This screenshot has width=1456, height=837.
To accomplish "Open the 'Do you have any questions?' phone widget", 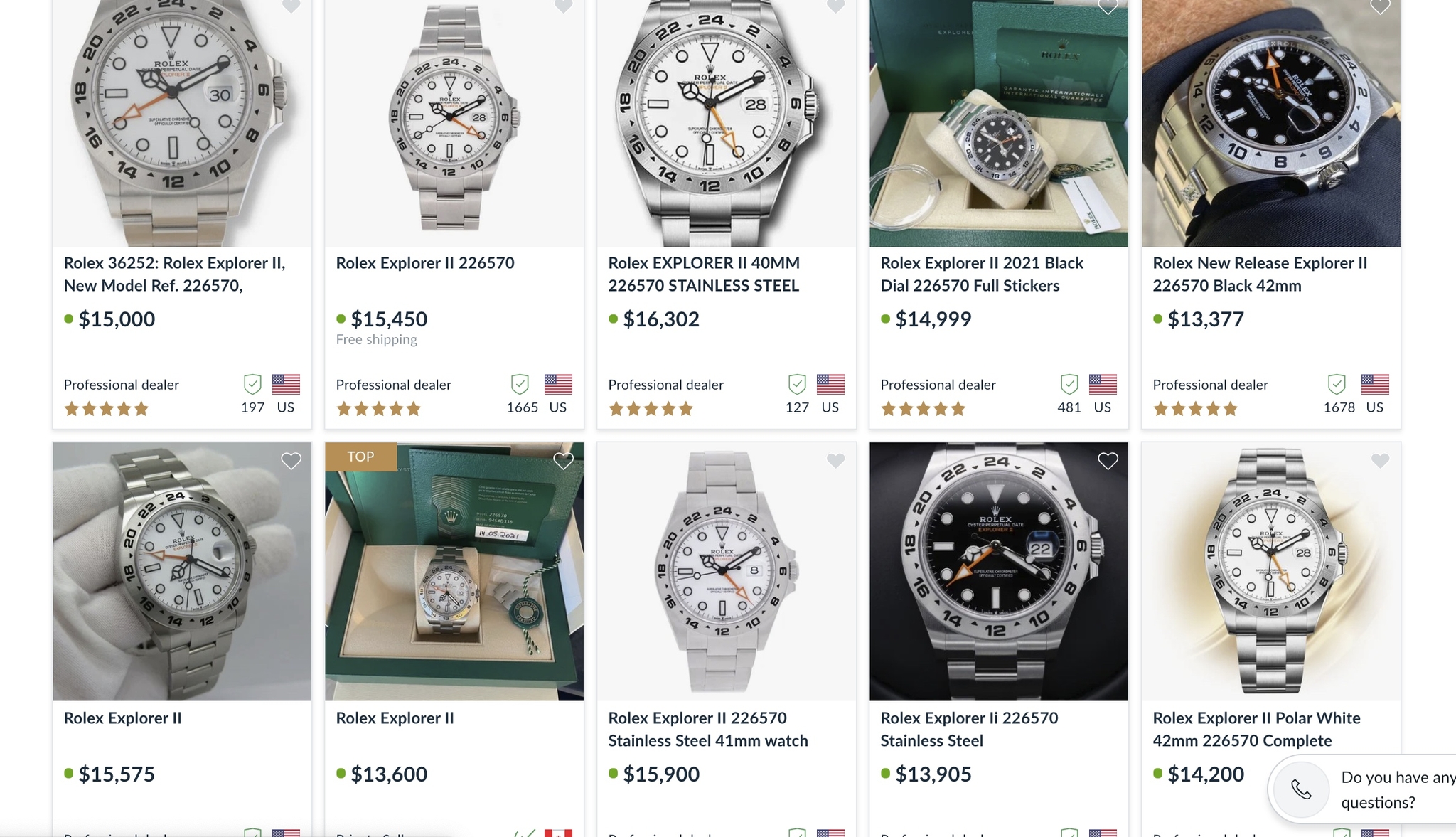I will coord(1301,789).
